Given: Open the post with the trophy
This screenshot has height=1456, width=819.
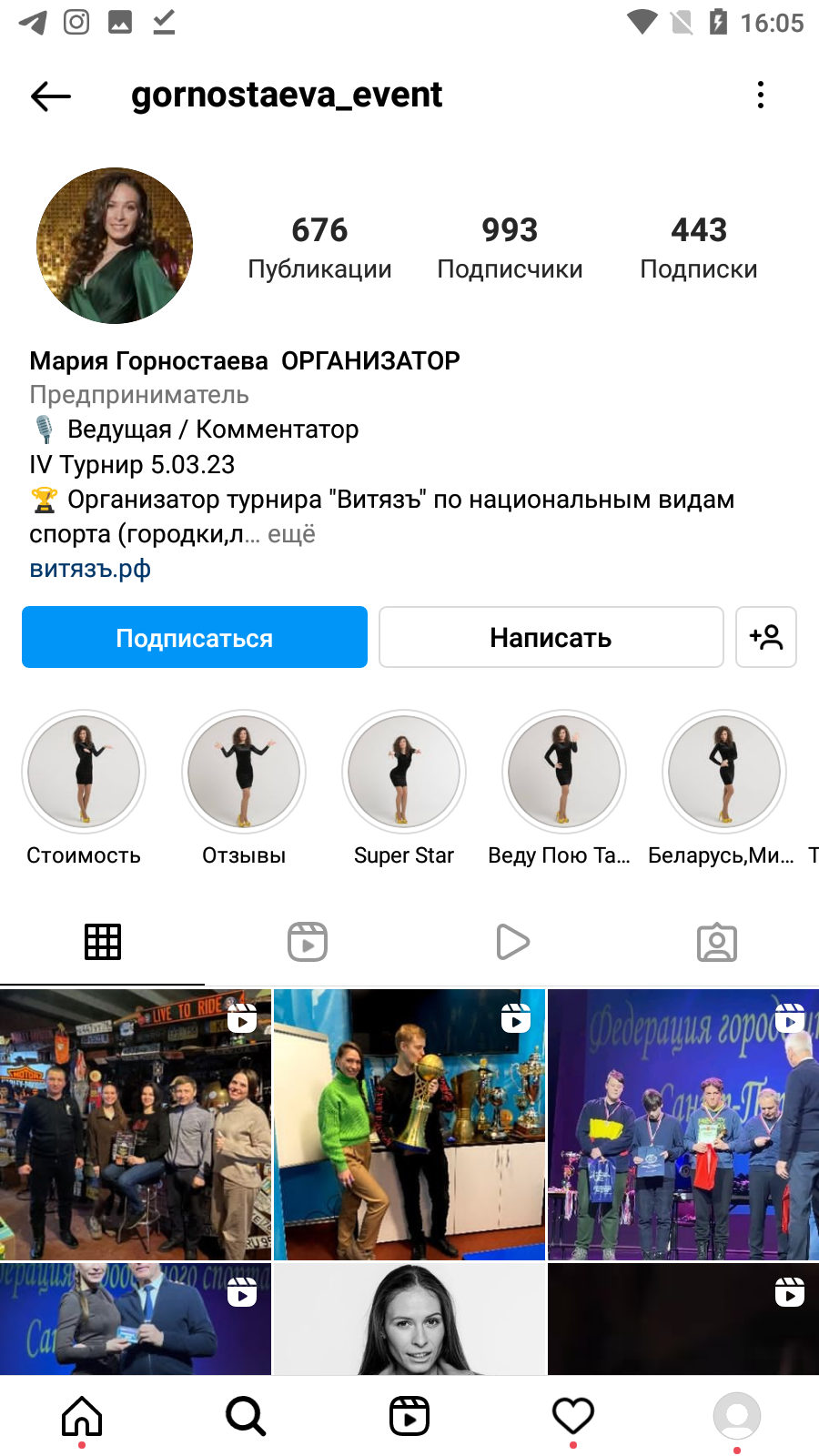Looking at the screenshot, I should click(x=409, y=1125).
